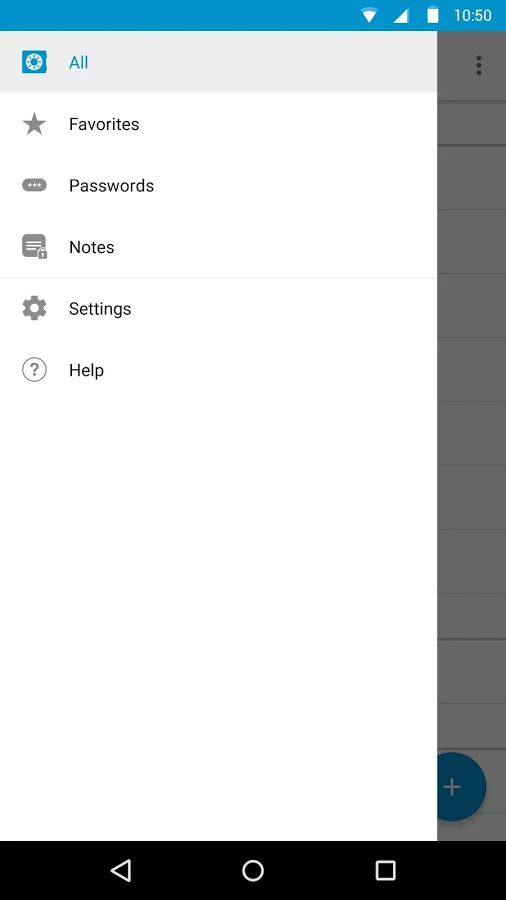Open the Notes section
506x900 pixels.
point(218,247)
